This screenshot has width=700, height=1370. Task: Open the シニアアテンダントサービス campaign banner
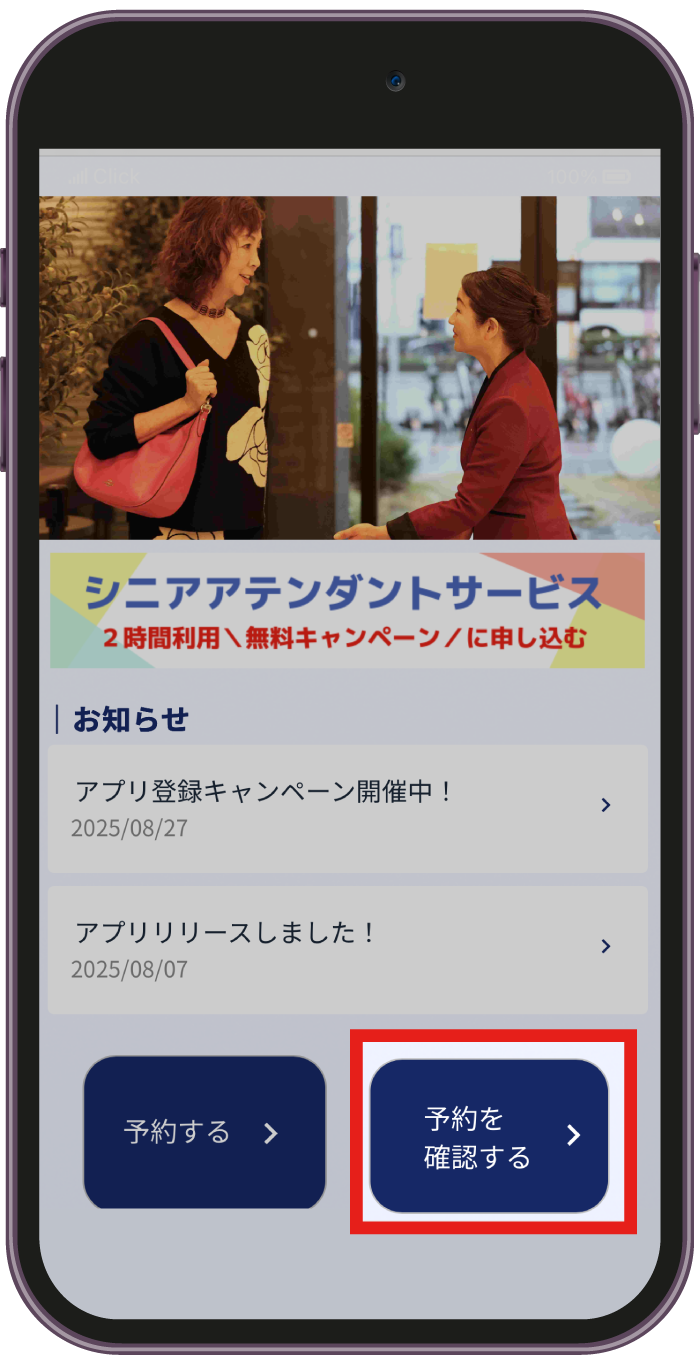pyautogui.click(x=347, y=610)
